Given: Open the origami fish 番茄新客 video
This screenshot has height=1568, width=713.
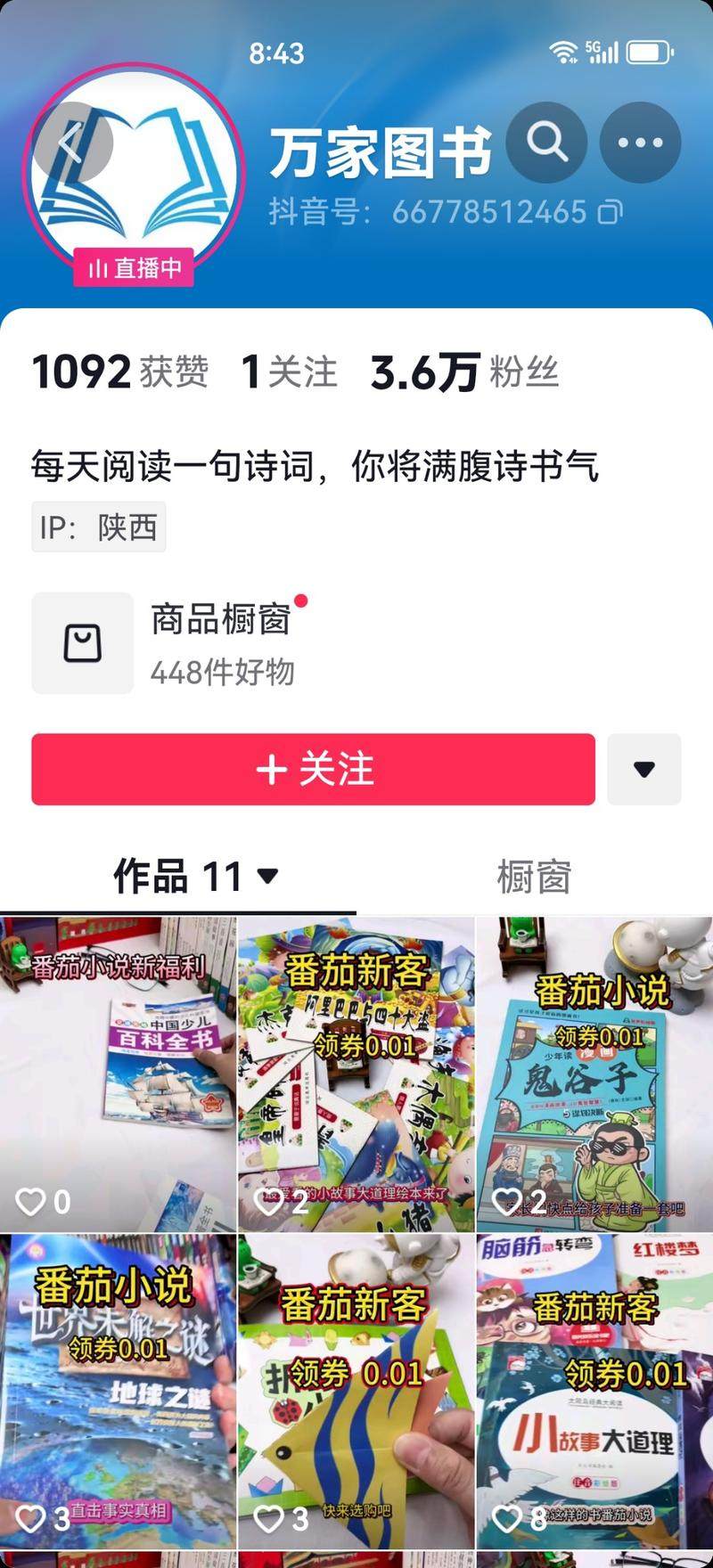Looking at the screenshot, I should coord(356,1390).
